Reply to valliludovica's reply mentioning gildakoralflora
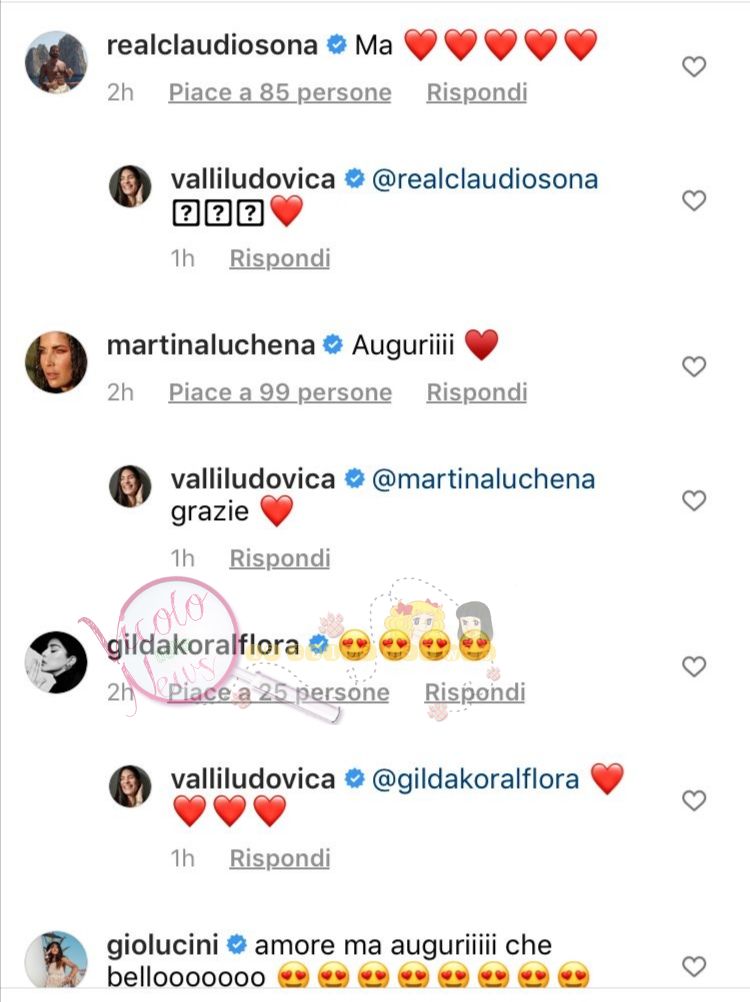Viewport: 750px width, 1002px height. [x=279, y=858]
